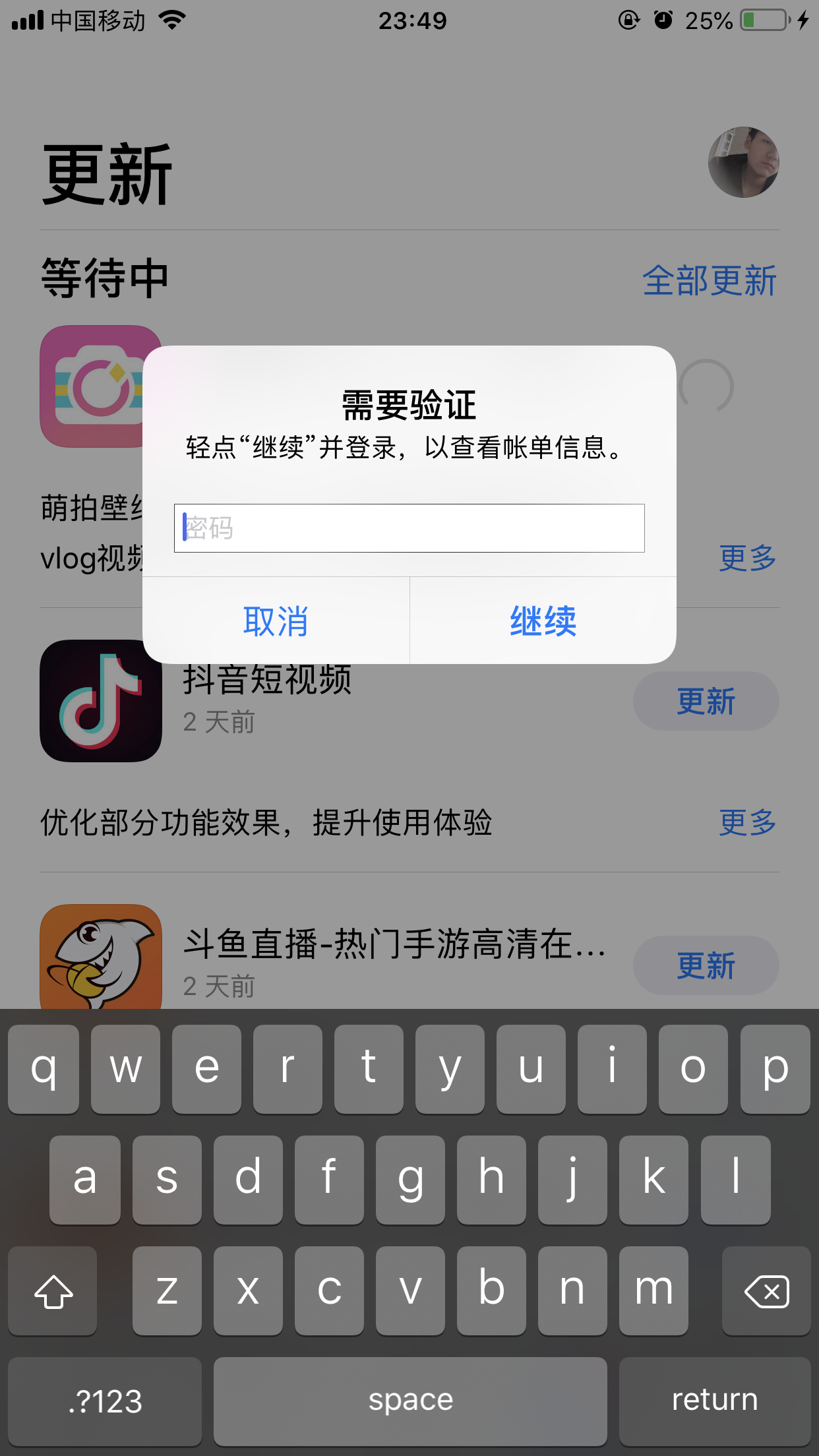This screenshot has width=819, height=1456.
Task: Cancel the verification dialog with 取消
Action: pyautogui.click(x=276, y=621)
